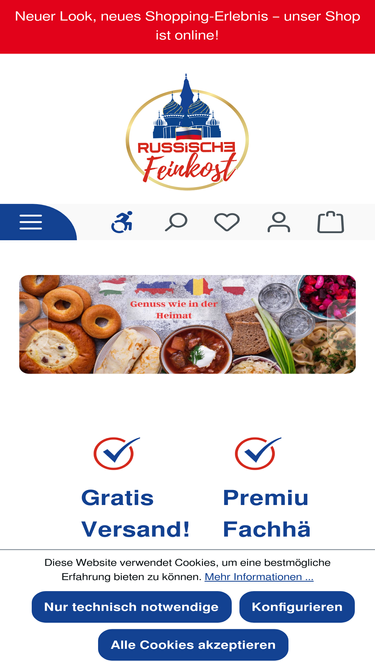Accept only technically necessary cookies
This screenshot has width=375, height=667.
[x=131, y=607]
